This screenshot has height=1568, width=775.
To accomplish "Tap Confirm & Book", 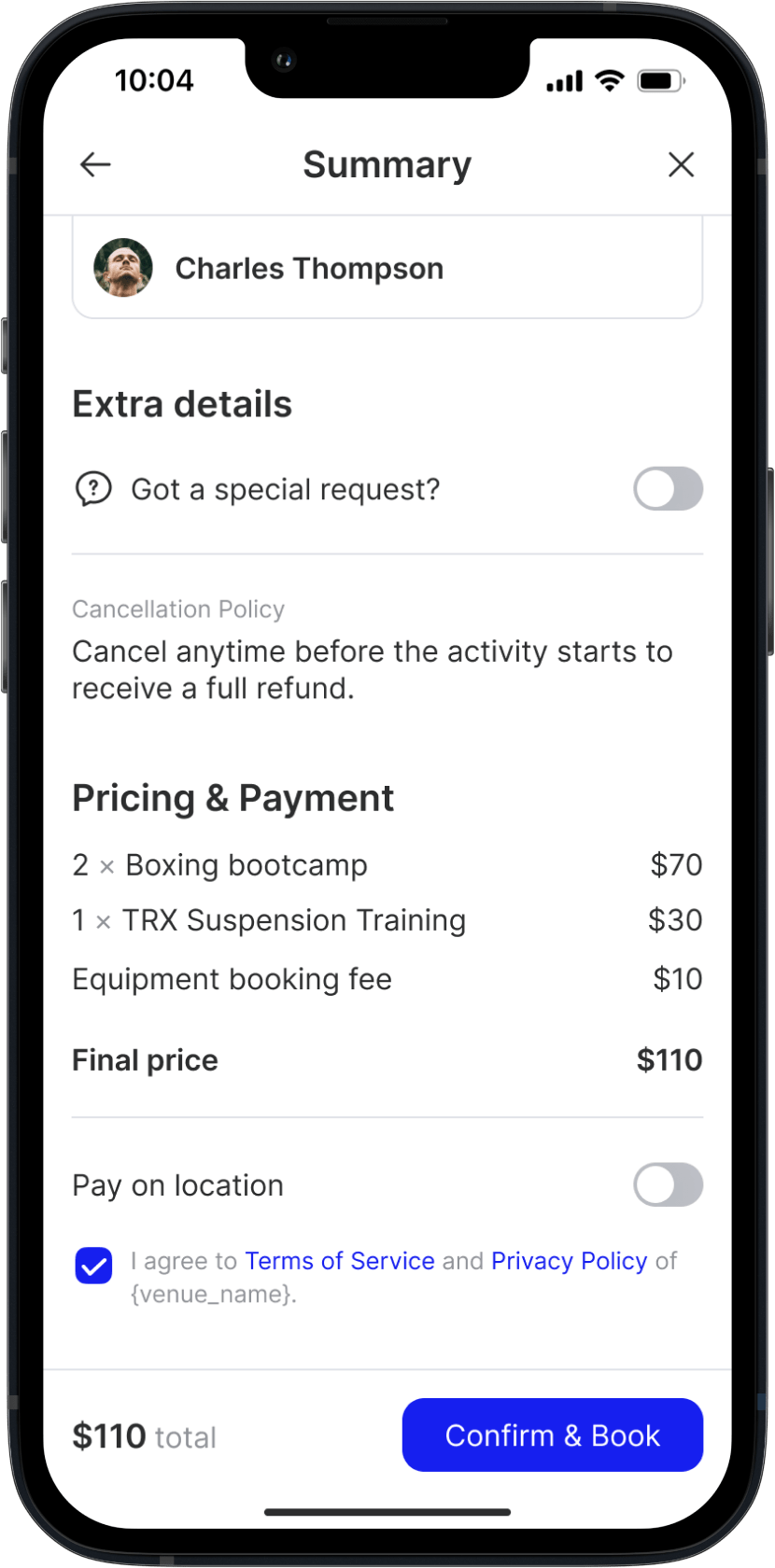I will [553, 1435].
